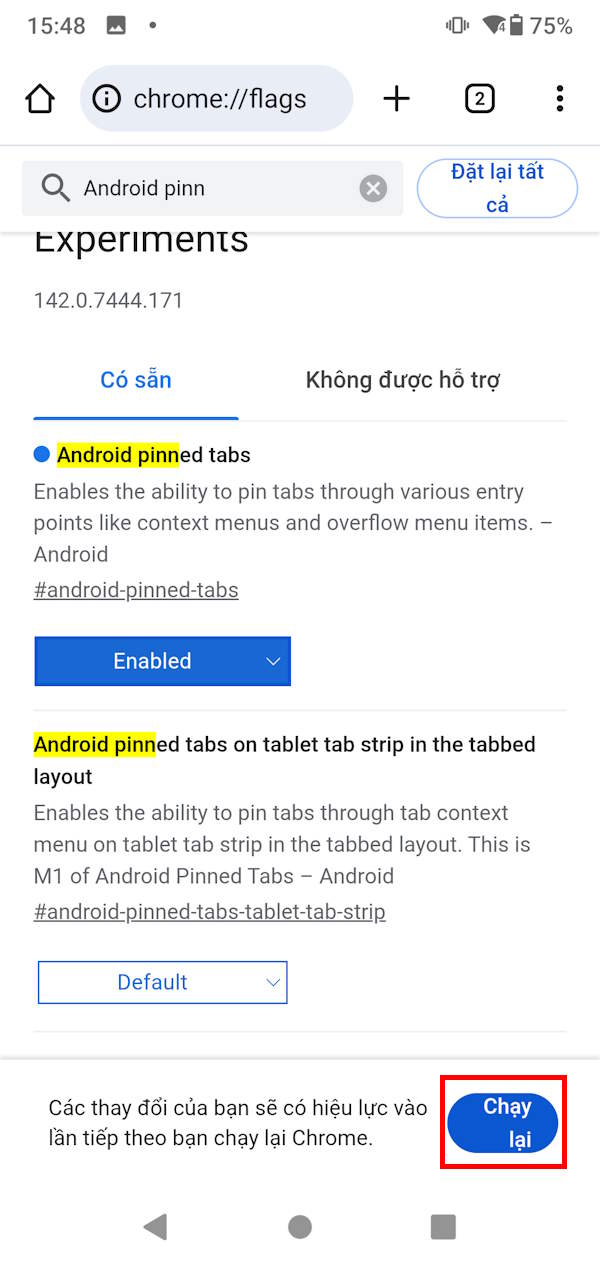Open the #android-pinned-tabs-tablet-tab-strip link
Viewport: 600px width, 1267px height.
(x=209, y=911)
